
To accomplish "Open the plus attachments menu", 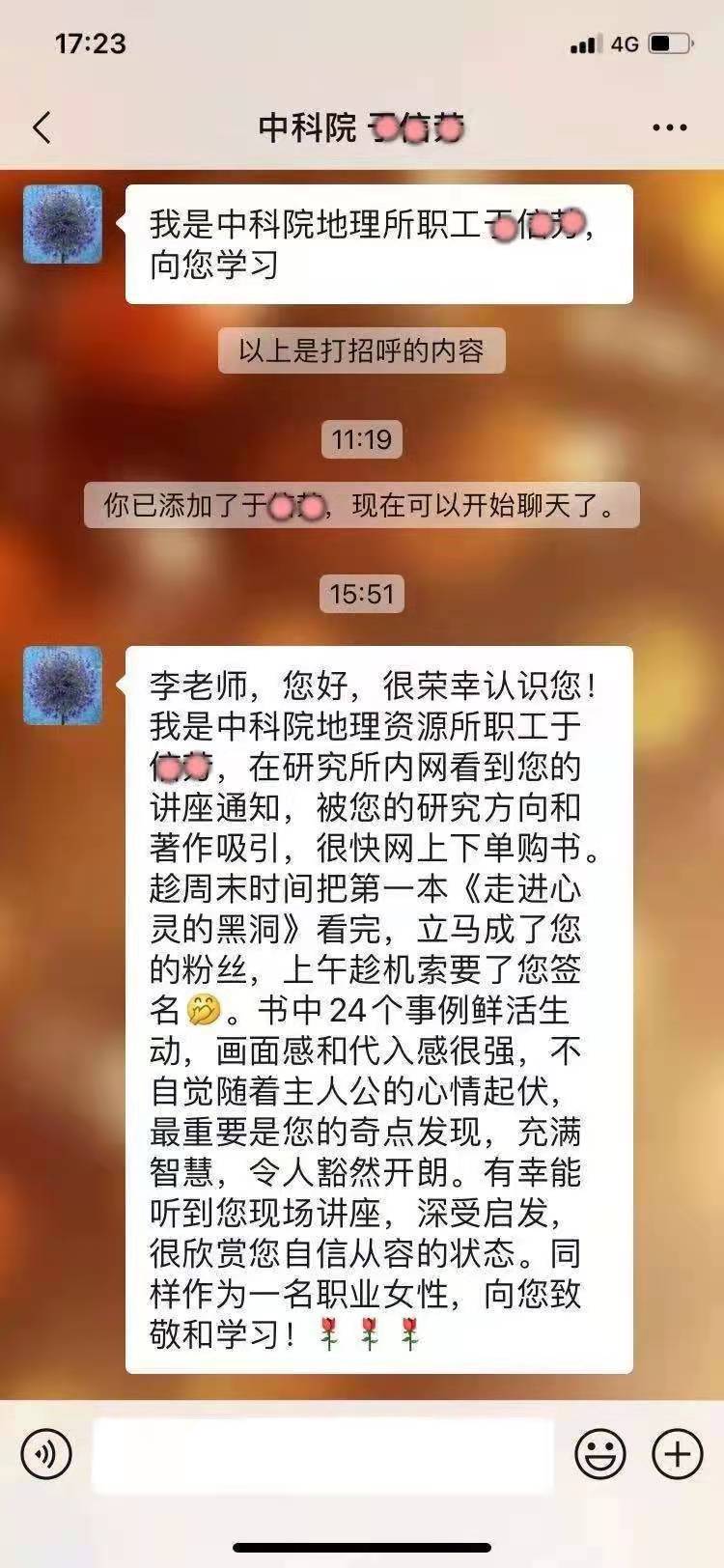I will (677, 1453).
